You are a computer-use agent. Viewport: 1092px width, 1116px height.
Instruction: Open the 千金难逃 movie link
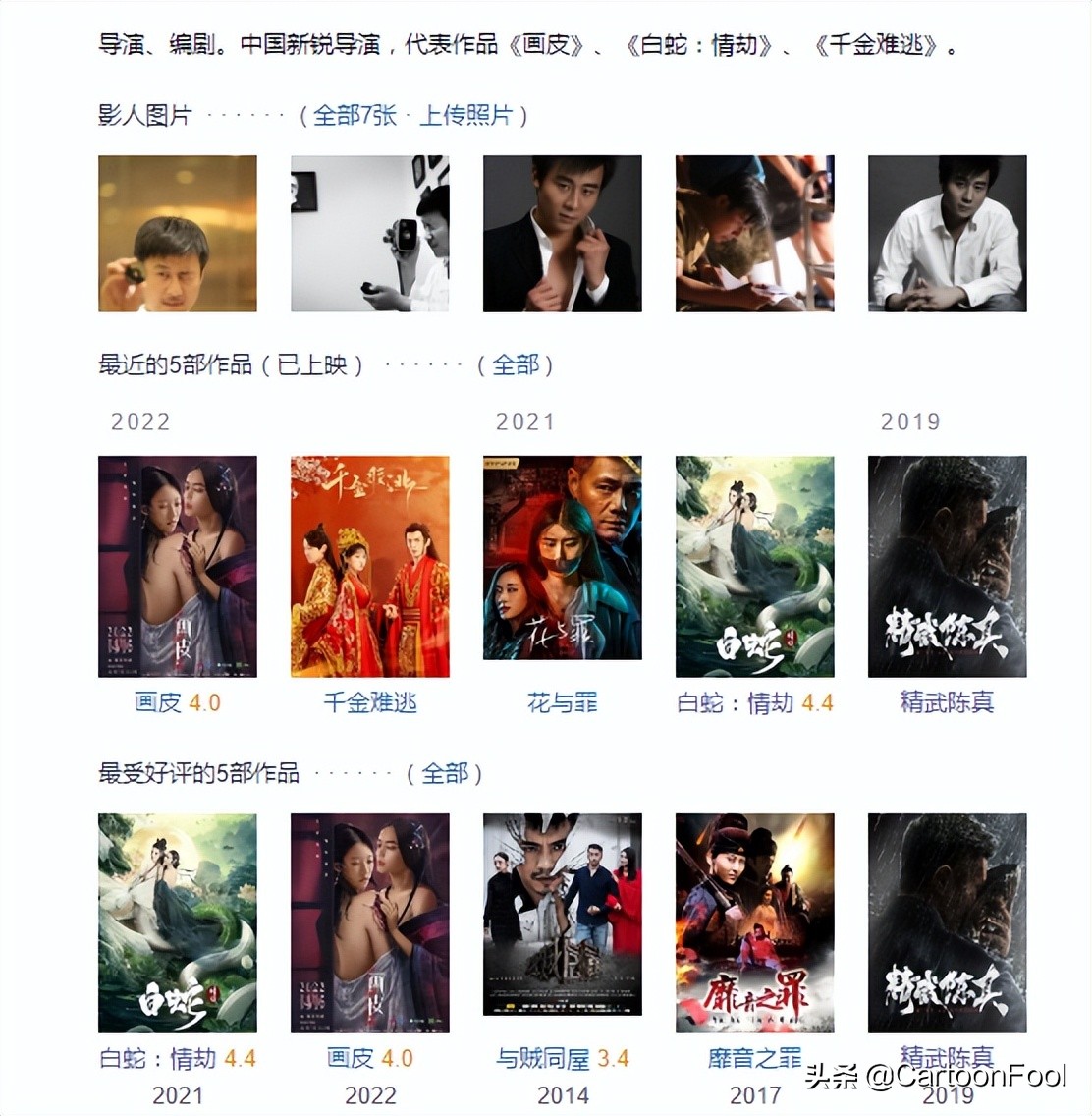pos(370,702)
